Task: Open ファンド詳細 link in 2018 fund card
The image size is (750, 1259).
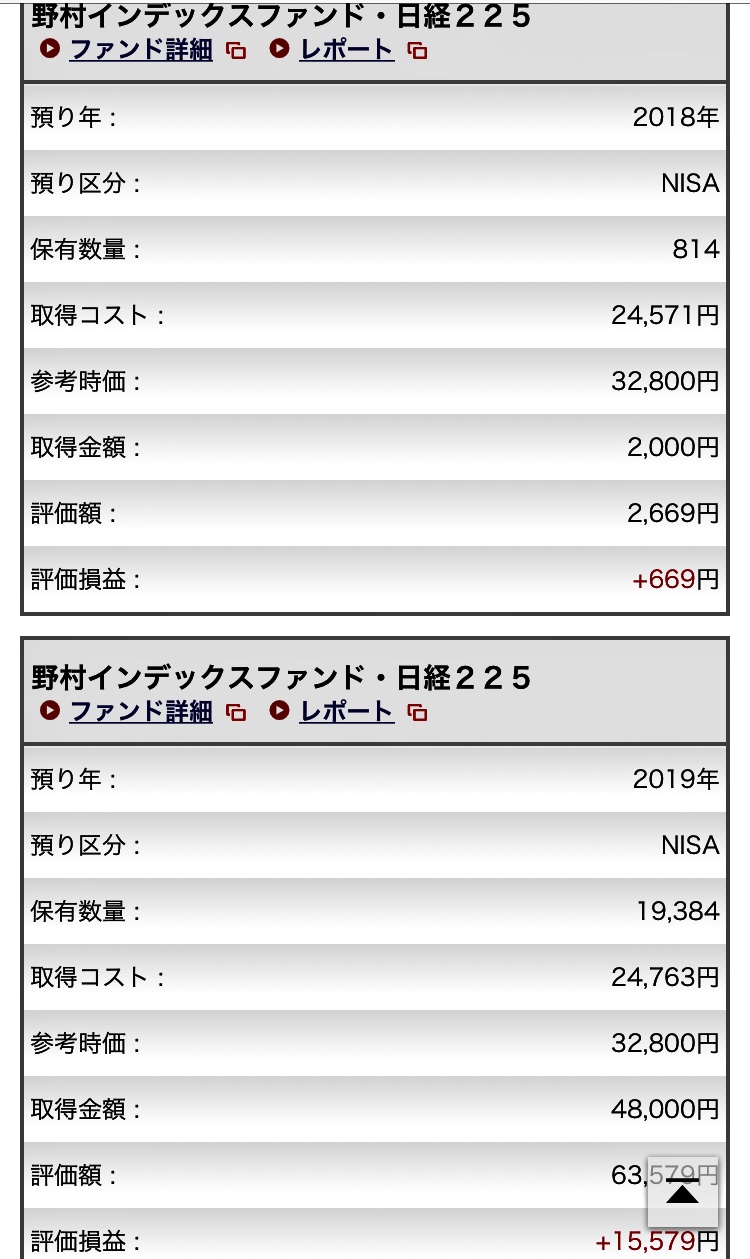Action: (141, 49)
